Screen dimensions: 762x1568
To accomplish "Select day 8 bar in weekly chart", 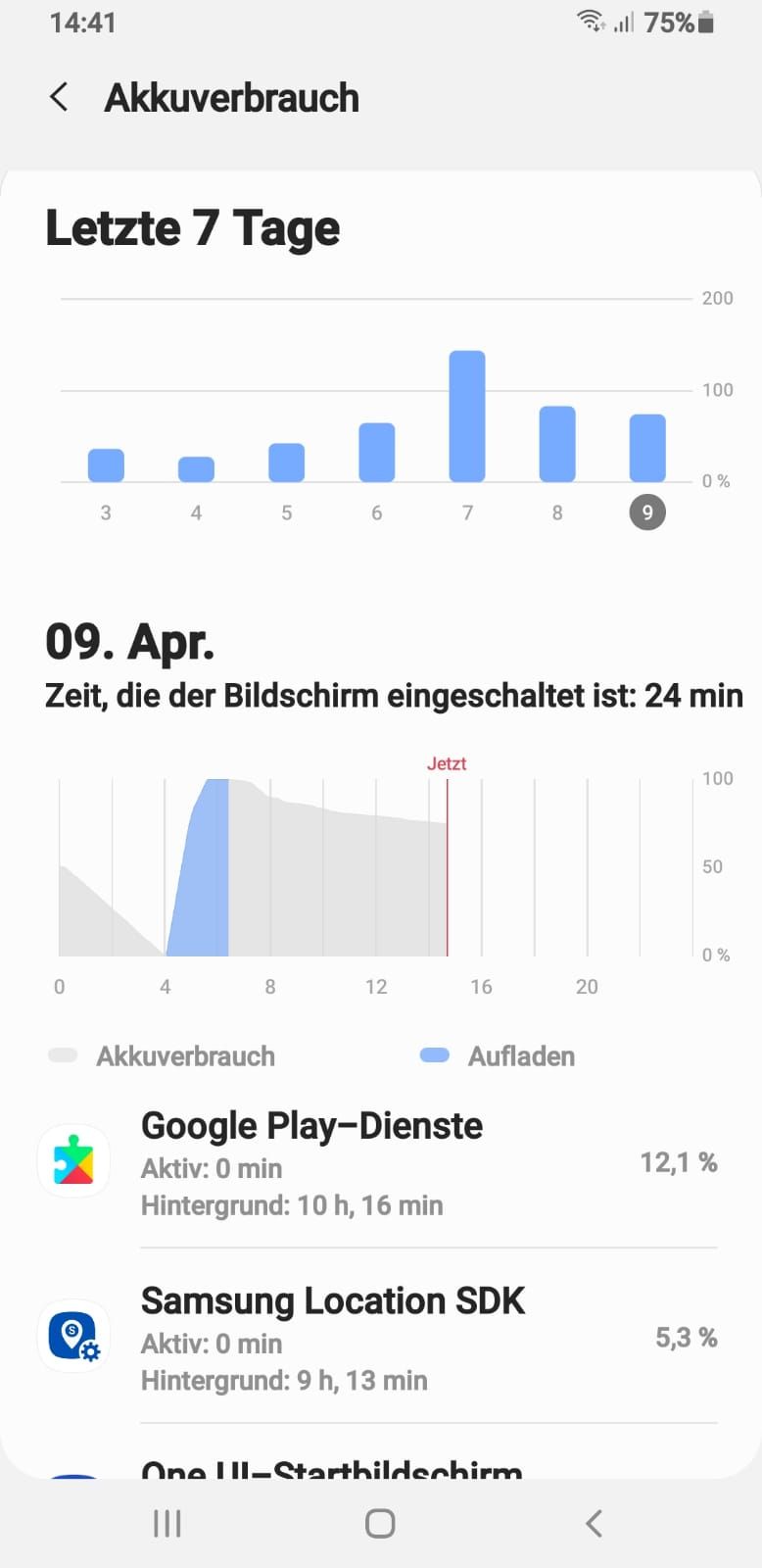I will click(x=557, y=444).
